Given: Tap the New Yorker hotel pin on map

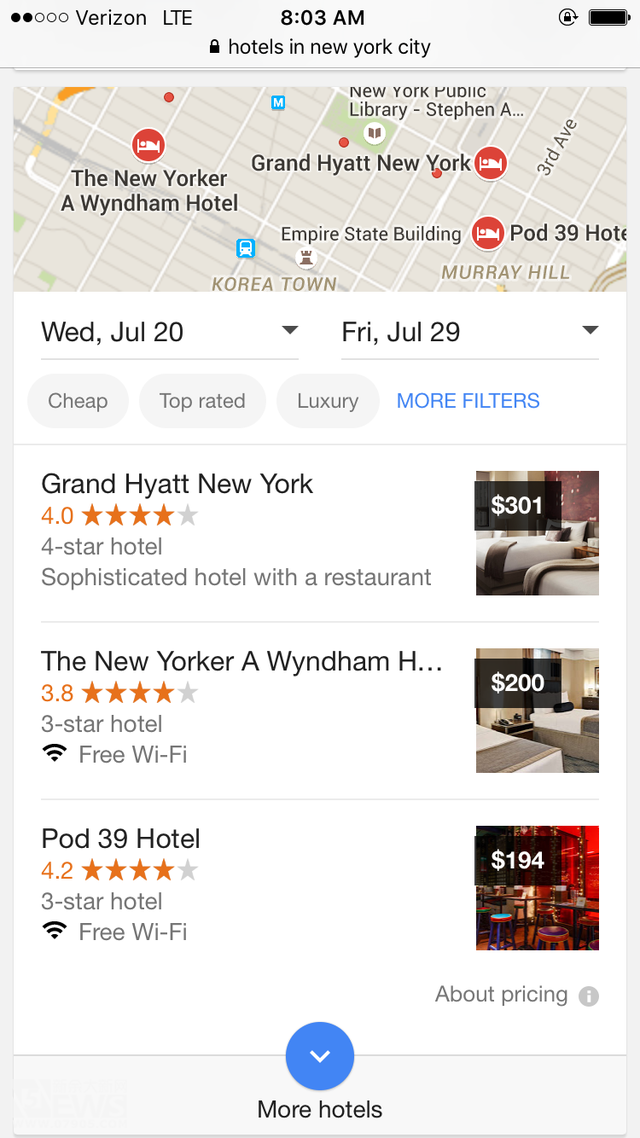Looking at the screenshot, I should 148,145.
